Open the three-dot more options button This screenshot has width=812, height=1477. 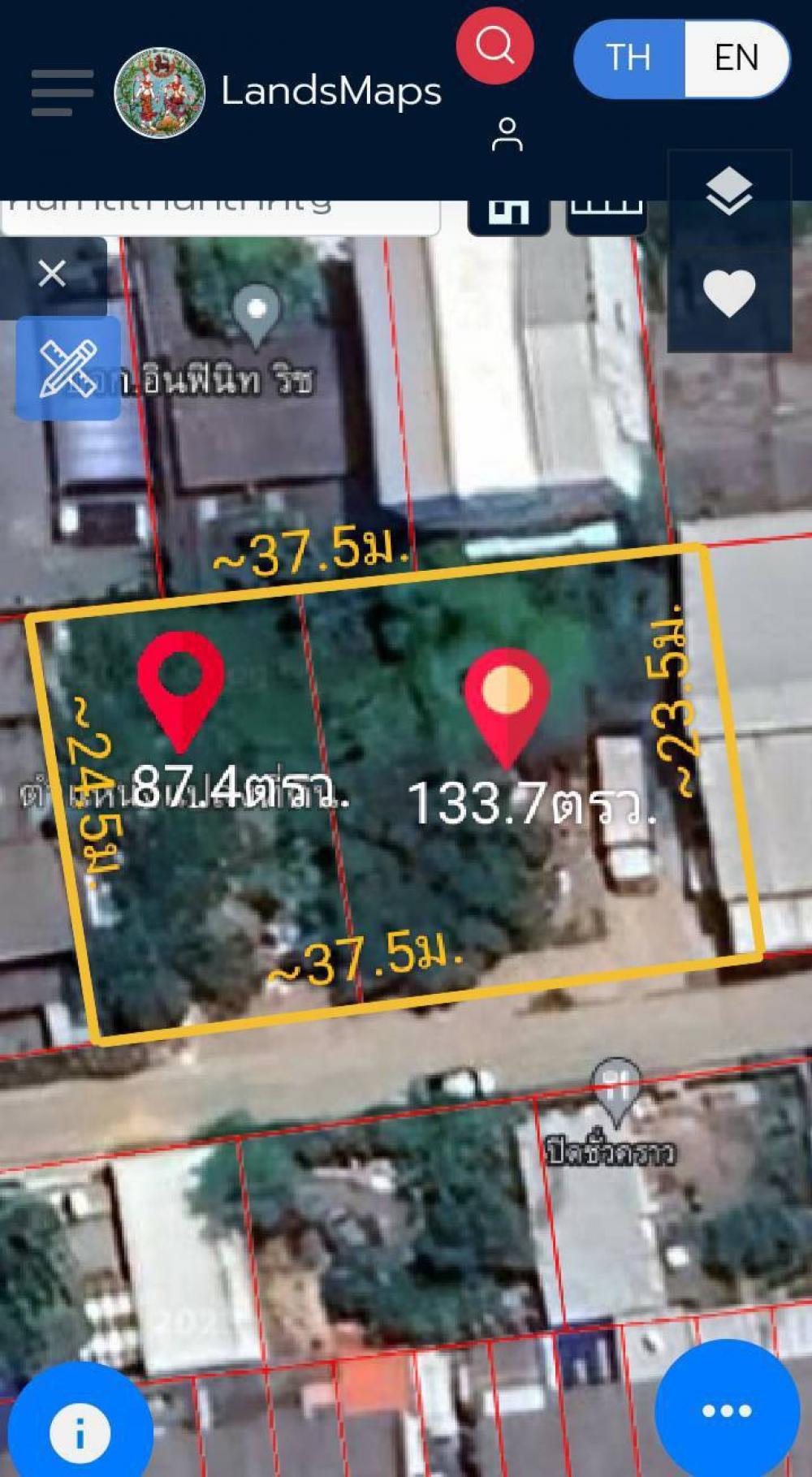(x=726, y=1410)
